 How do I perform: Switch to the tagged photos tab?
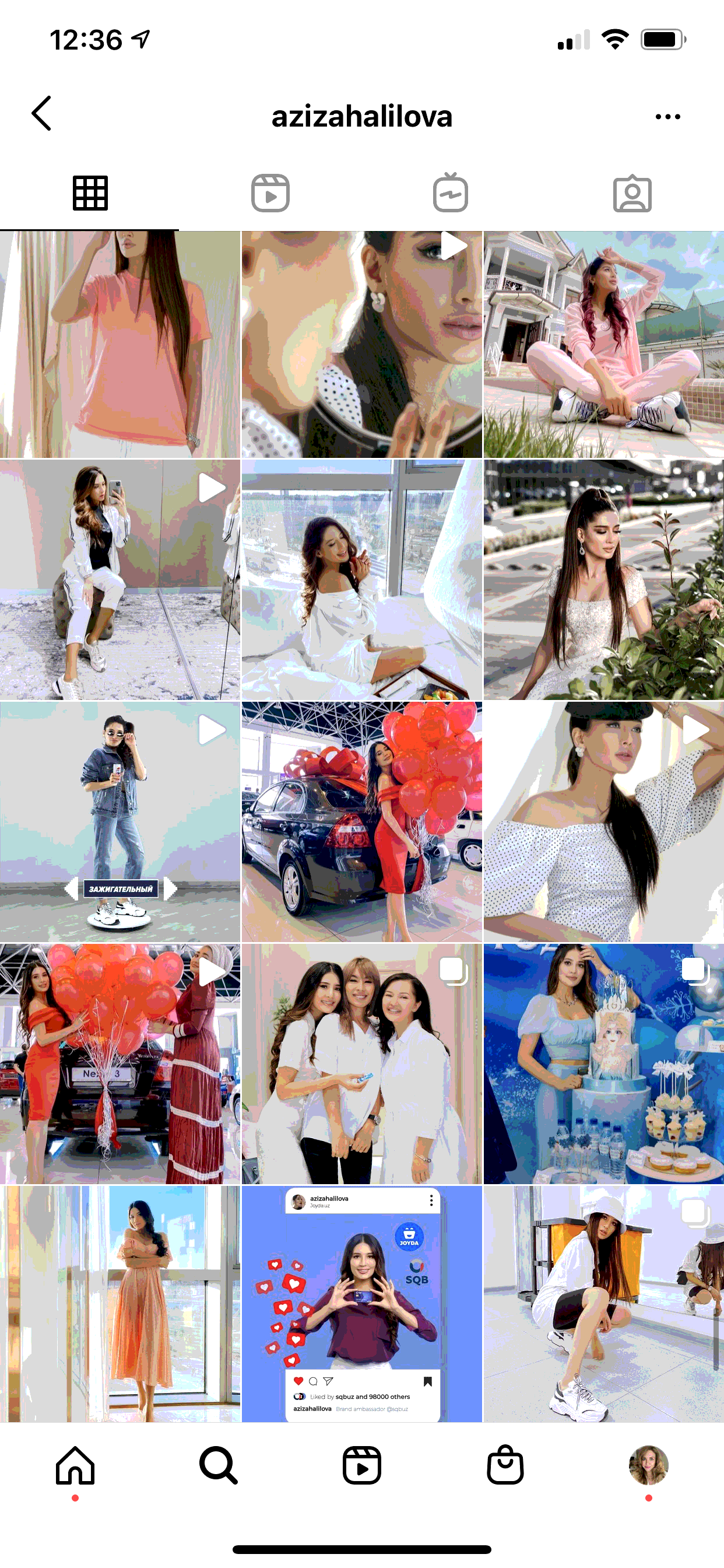632,194
